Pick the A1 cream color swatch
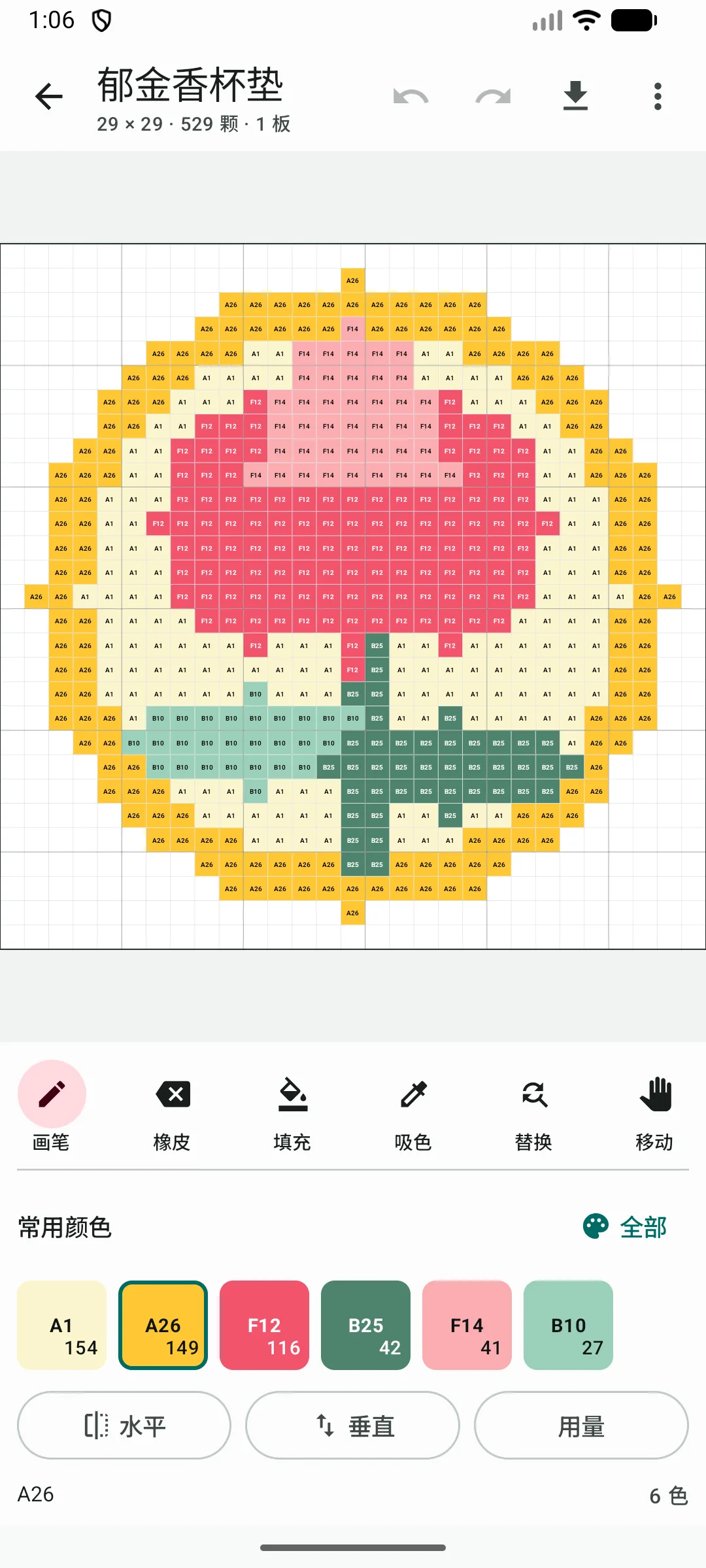Viewport: 706px width, 1568px height. click(62, 1325)
